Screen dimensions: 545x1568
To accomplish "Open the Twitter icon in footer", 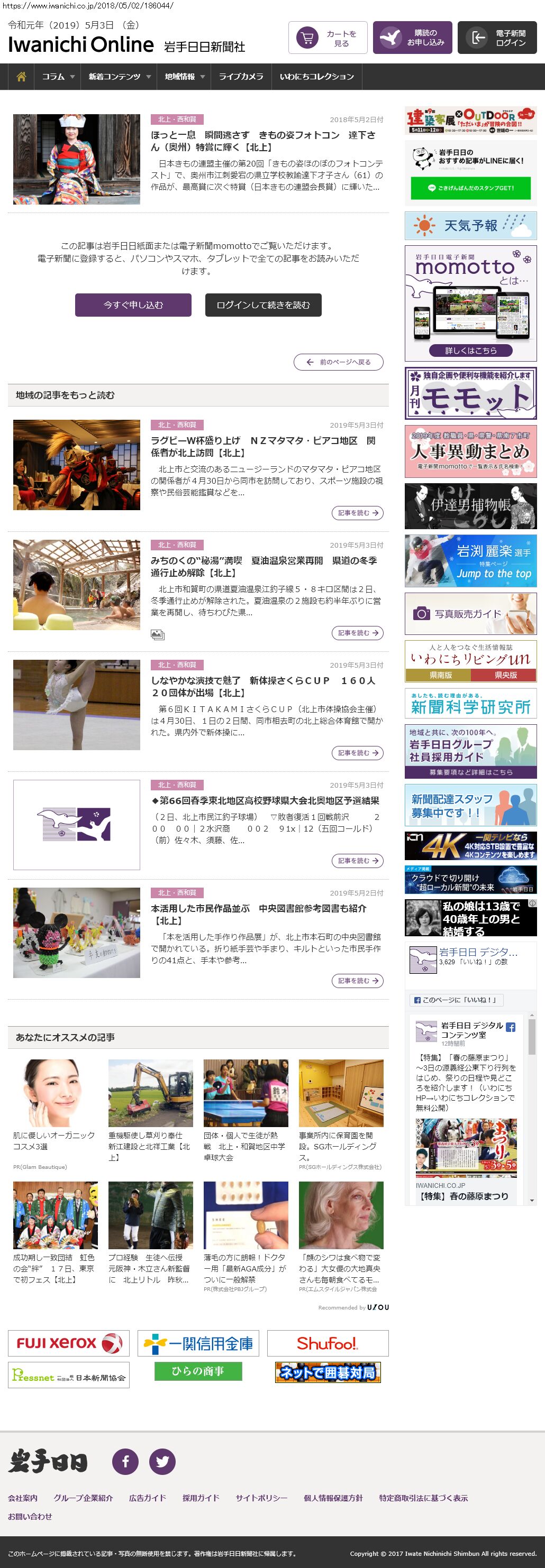I will 162,1462.
